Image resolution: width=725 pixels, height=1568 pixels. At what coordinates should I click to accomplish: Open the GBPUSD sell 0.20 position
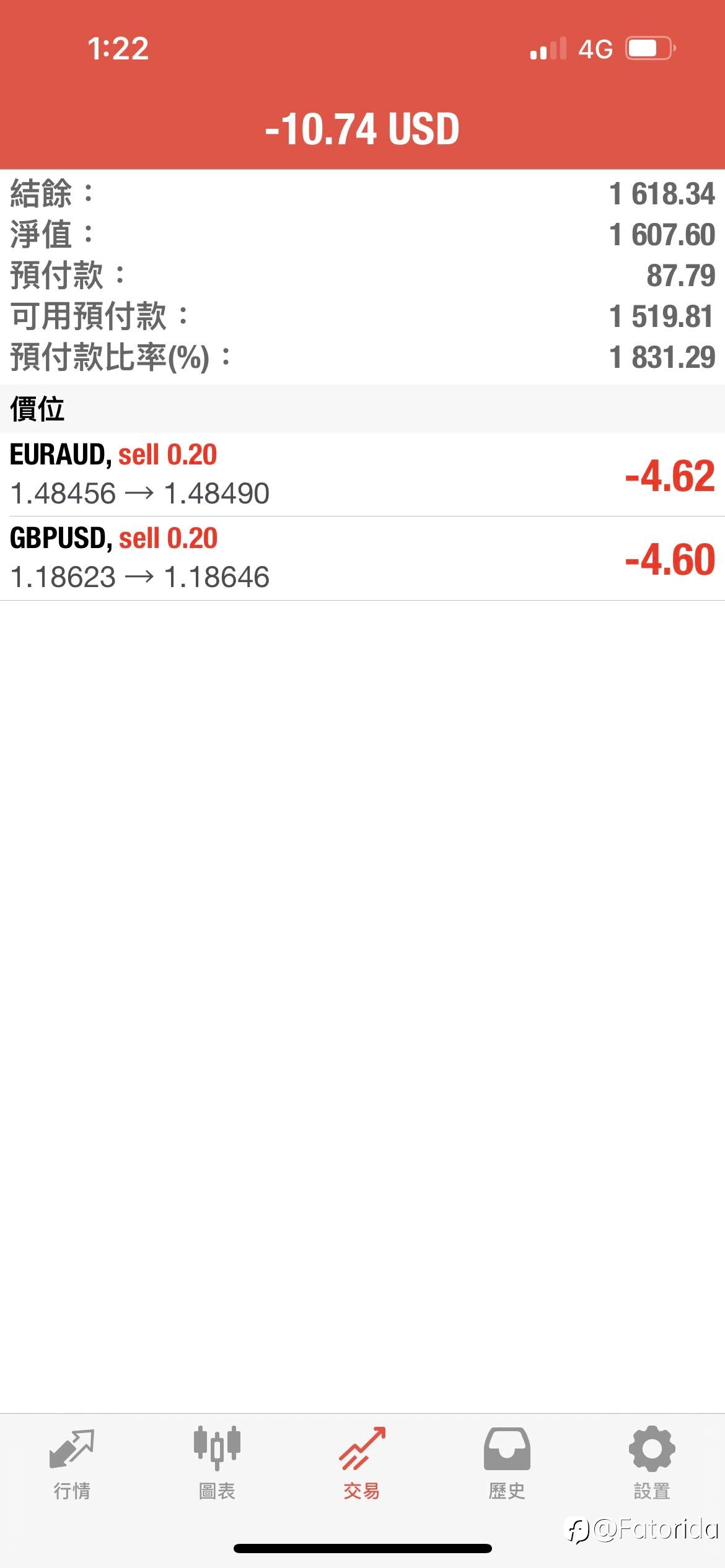tap(362, 558)
